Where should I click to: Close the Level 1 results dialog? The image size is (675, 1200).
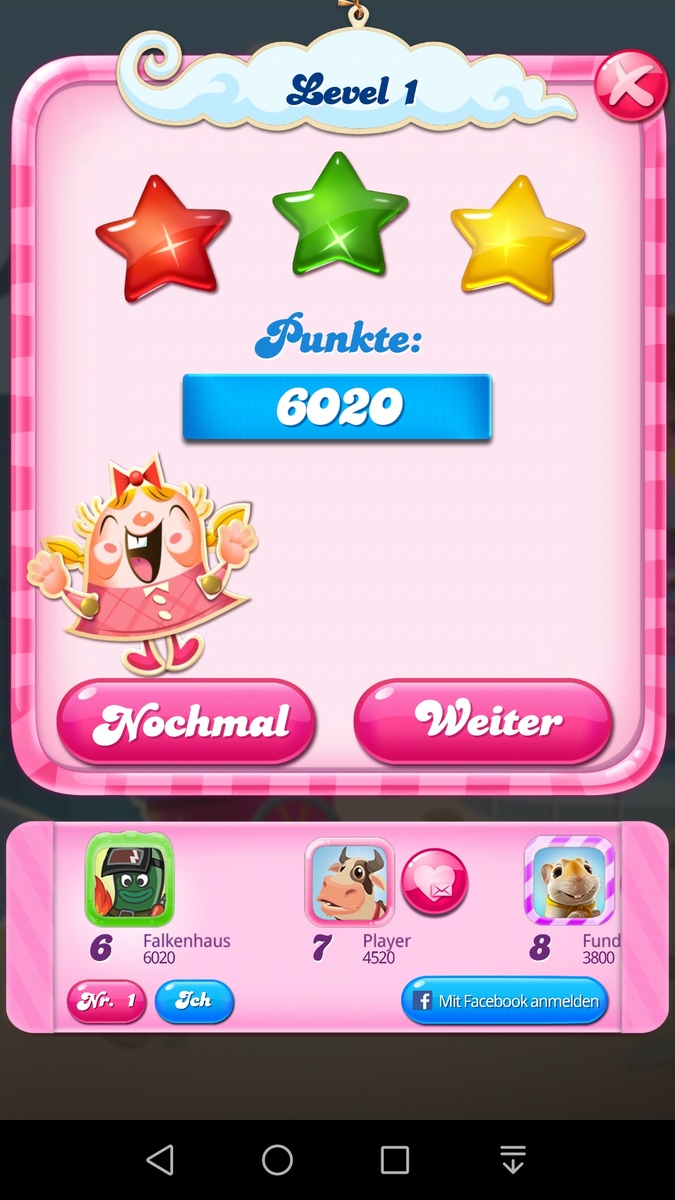[x=630, y=86]
